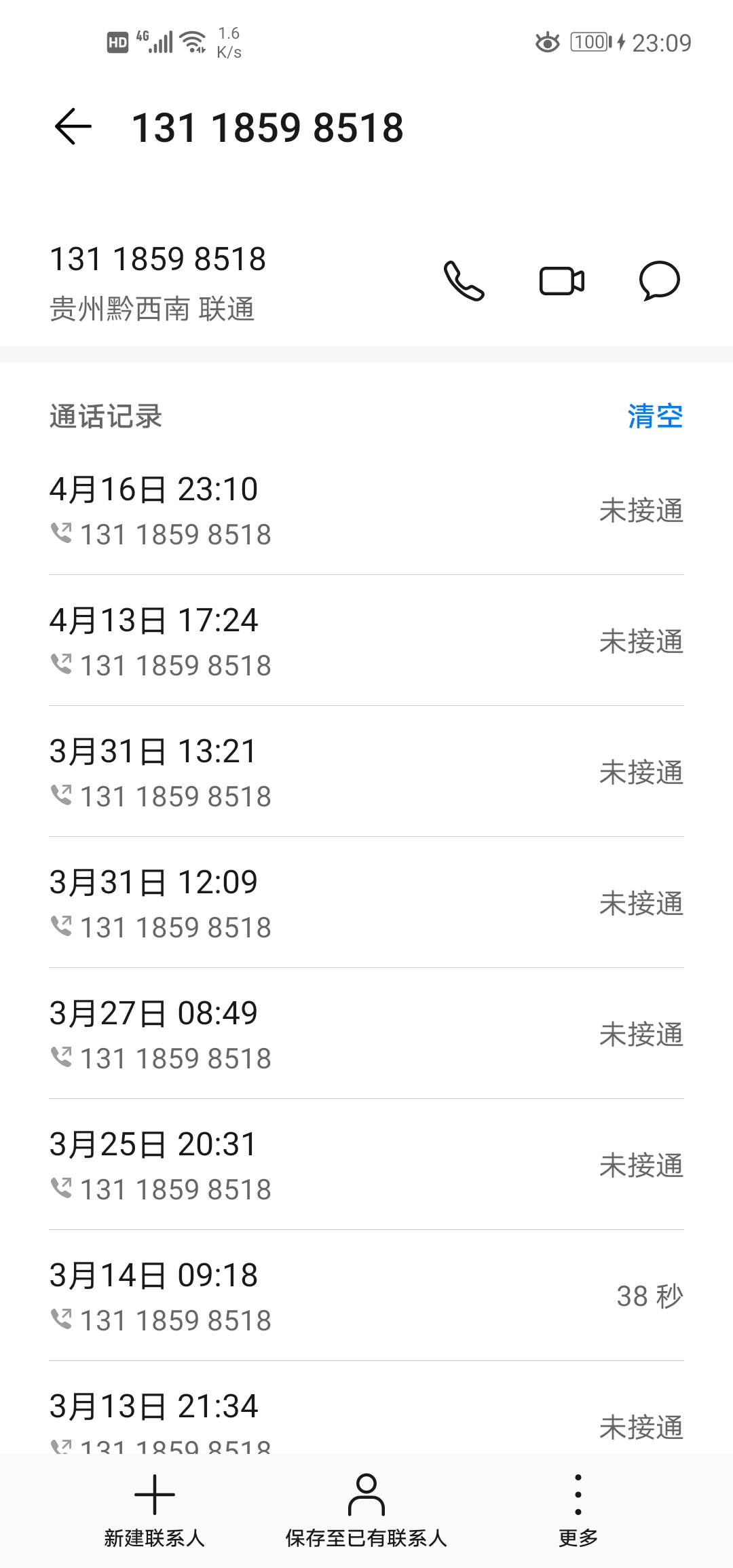733x1568 pixels.
Task: Save number to existing contact
Action: click(x=366, y=1510)
